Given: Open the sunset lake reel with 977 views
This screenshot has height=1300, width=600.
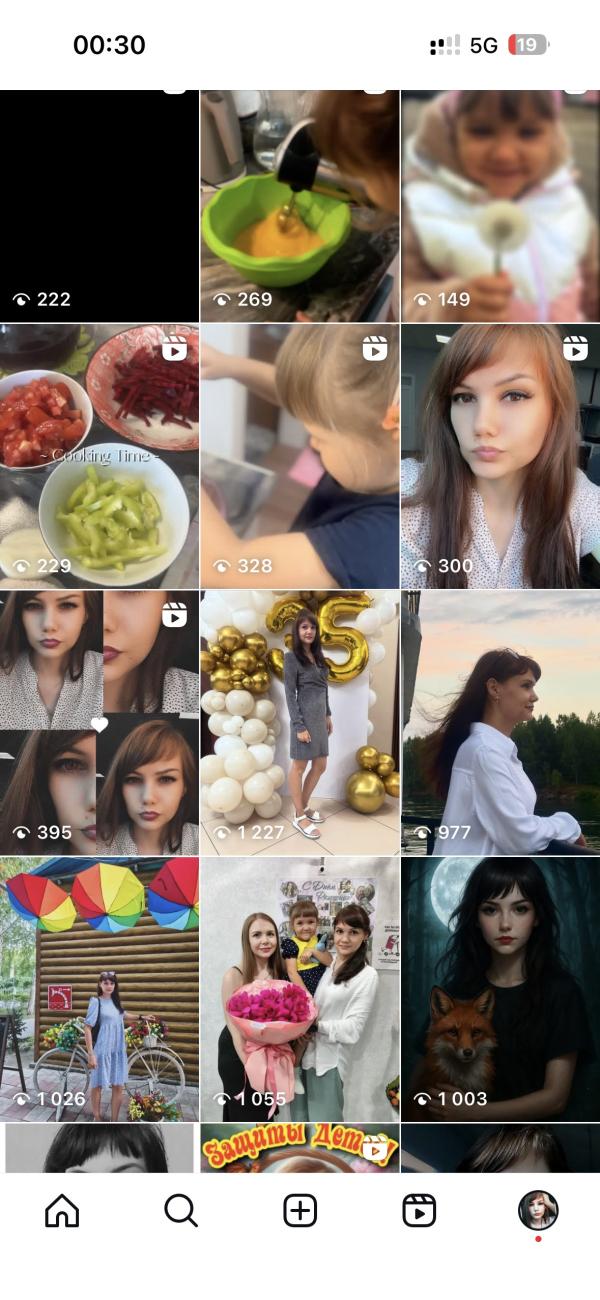Looking at the screenshot, I should (500, 722).
